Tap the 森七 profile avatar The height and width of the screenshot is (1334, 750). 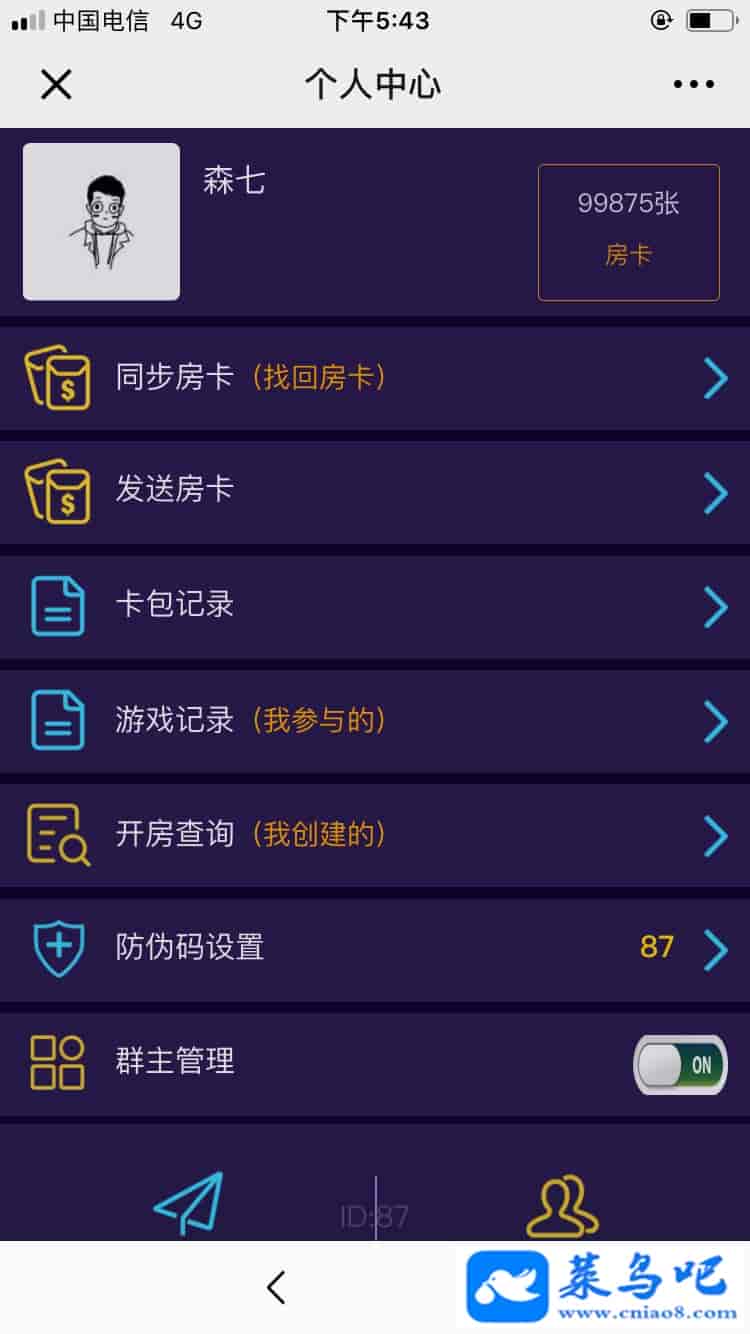(101, 222)
